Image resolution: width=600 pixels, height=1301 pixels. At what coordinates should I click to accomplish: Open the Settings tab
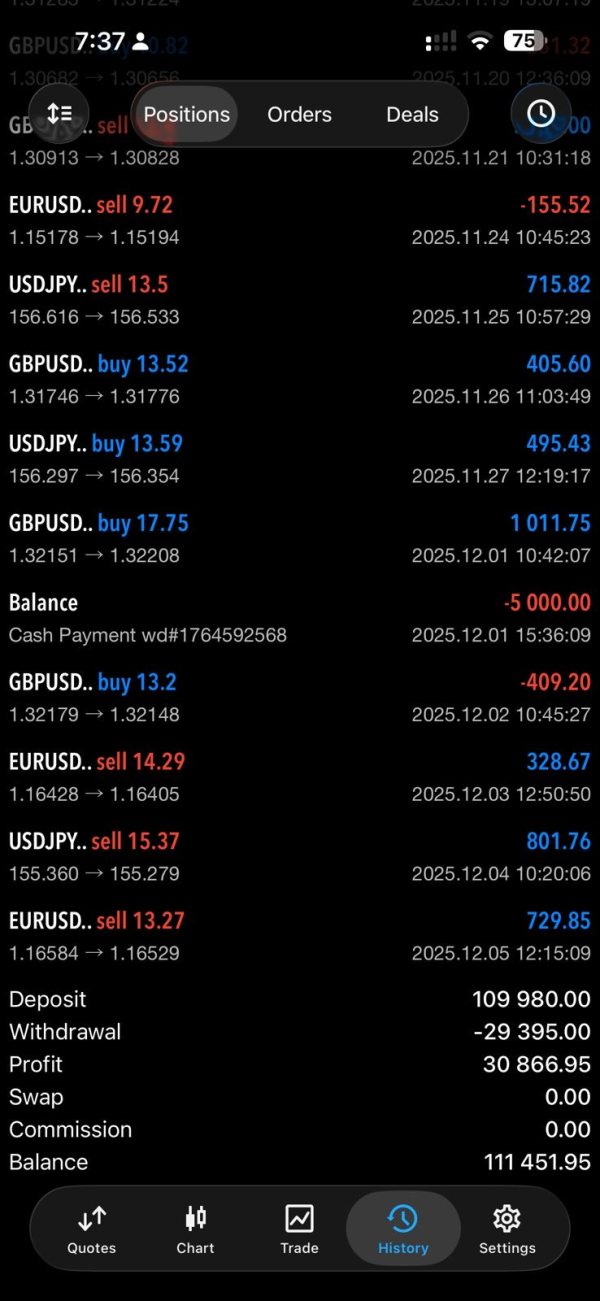[507, 1229]
